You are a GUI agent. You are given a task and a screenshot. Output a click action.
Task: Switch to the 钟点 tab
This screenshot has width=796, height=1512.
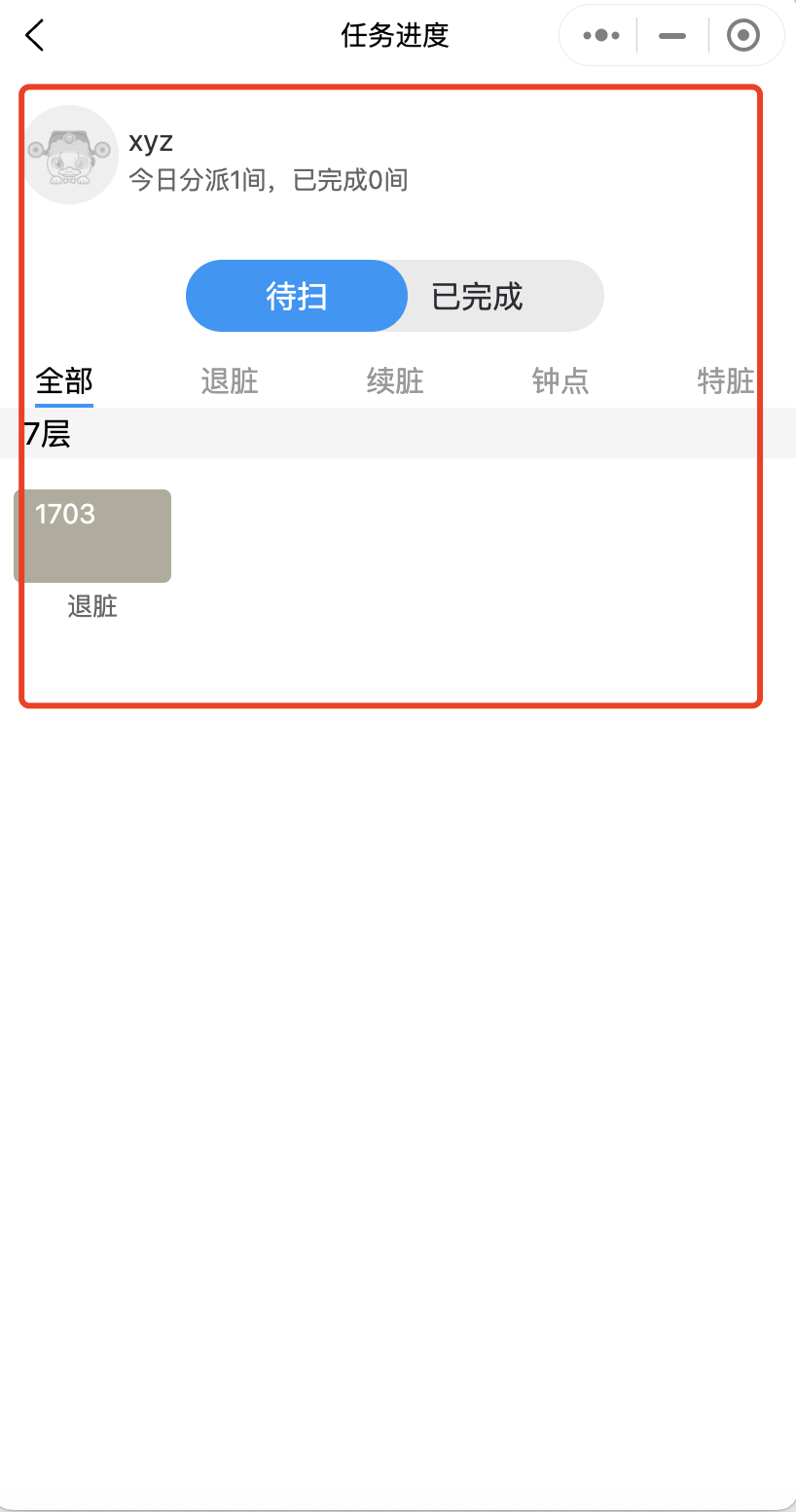pyautogui.click(x=561, y=381)
